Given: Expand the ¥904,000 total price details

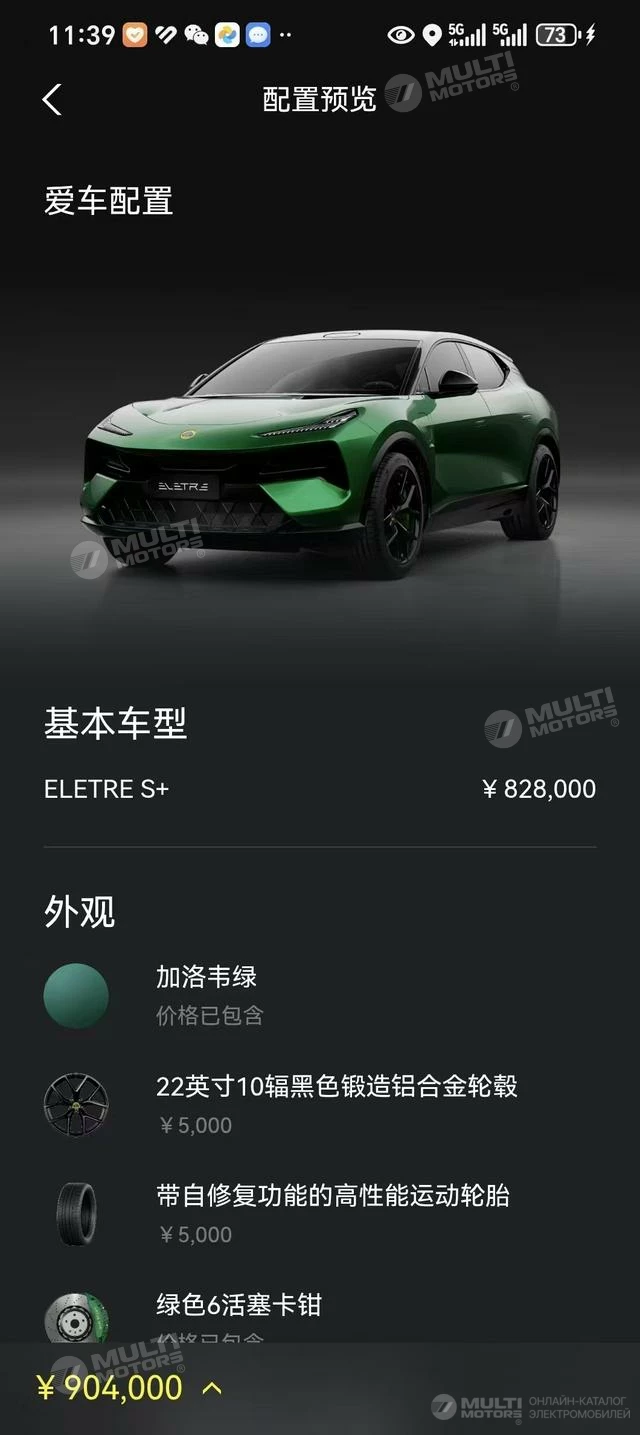Looking at the screenshot, I should click(x=211, y=1387).
